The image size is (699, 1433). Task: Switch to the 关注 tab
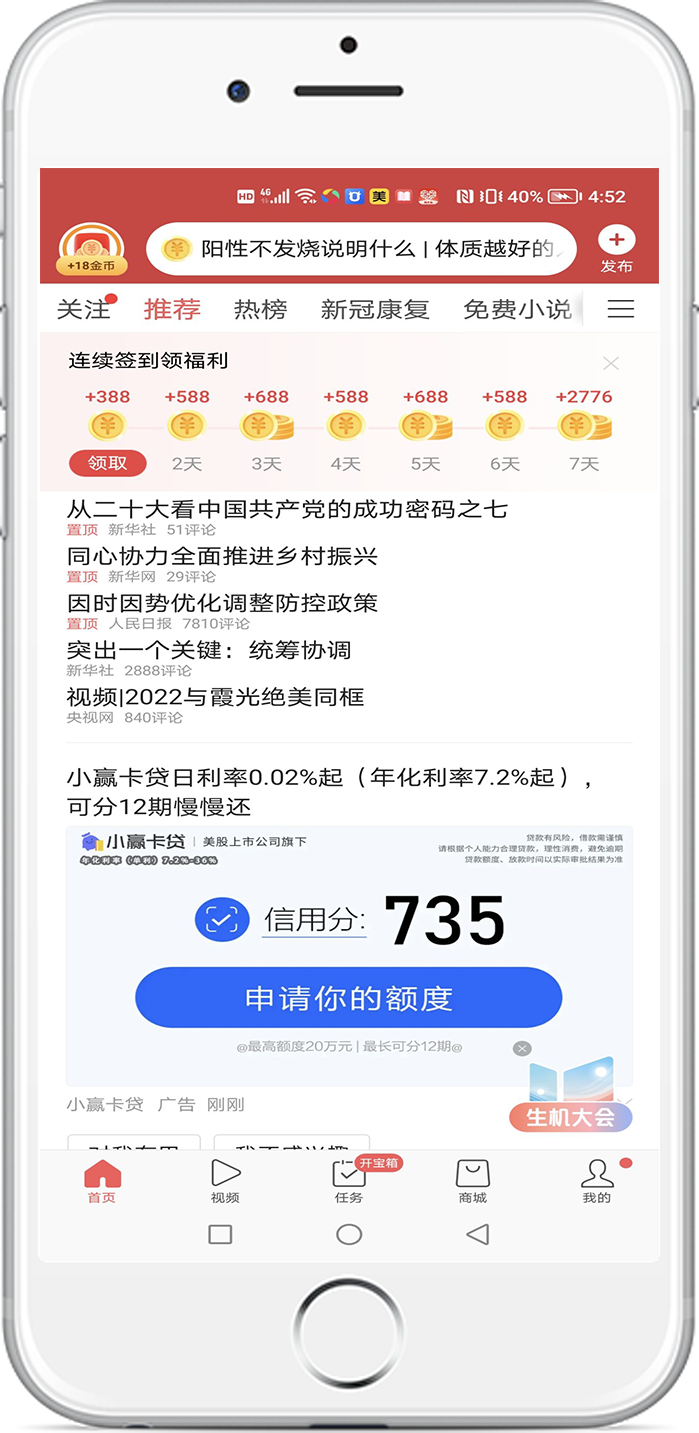83,309
